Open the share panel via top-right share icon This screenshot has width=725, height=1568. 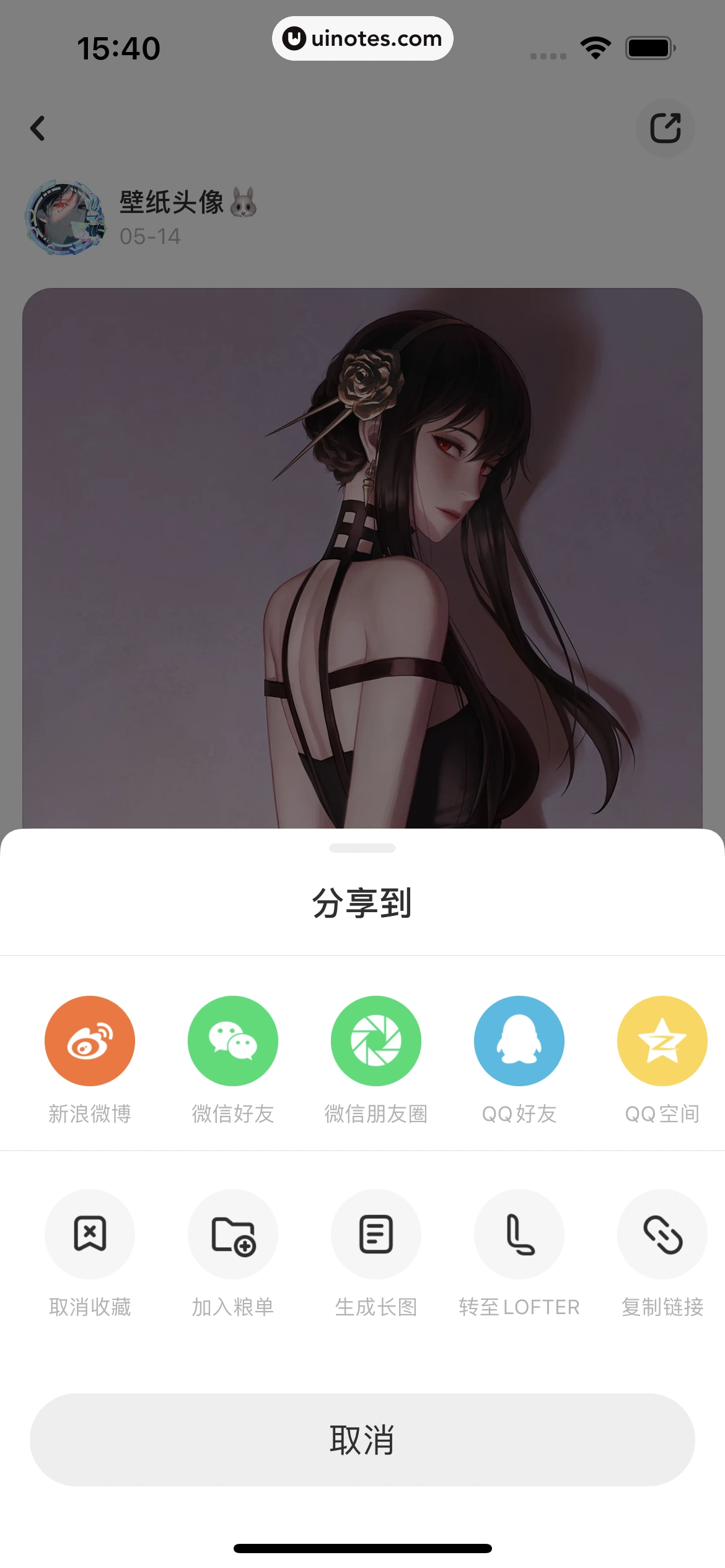click(666, 128)
